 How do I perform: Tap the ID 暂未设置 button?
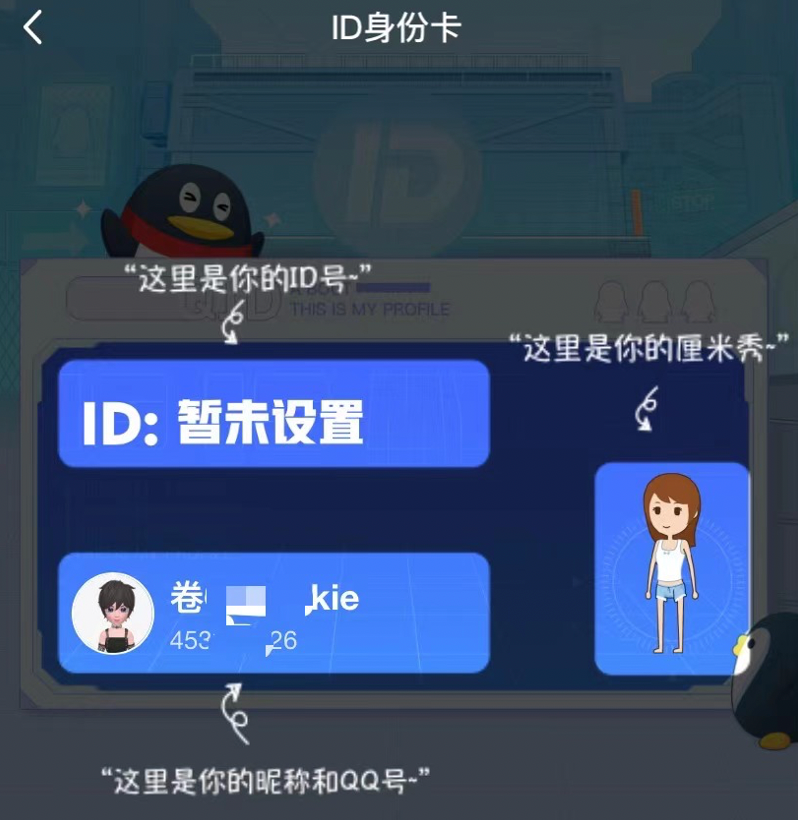[273, 414]
